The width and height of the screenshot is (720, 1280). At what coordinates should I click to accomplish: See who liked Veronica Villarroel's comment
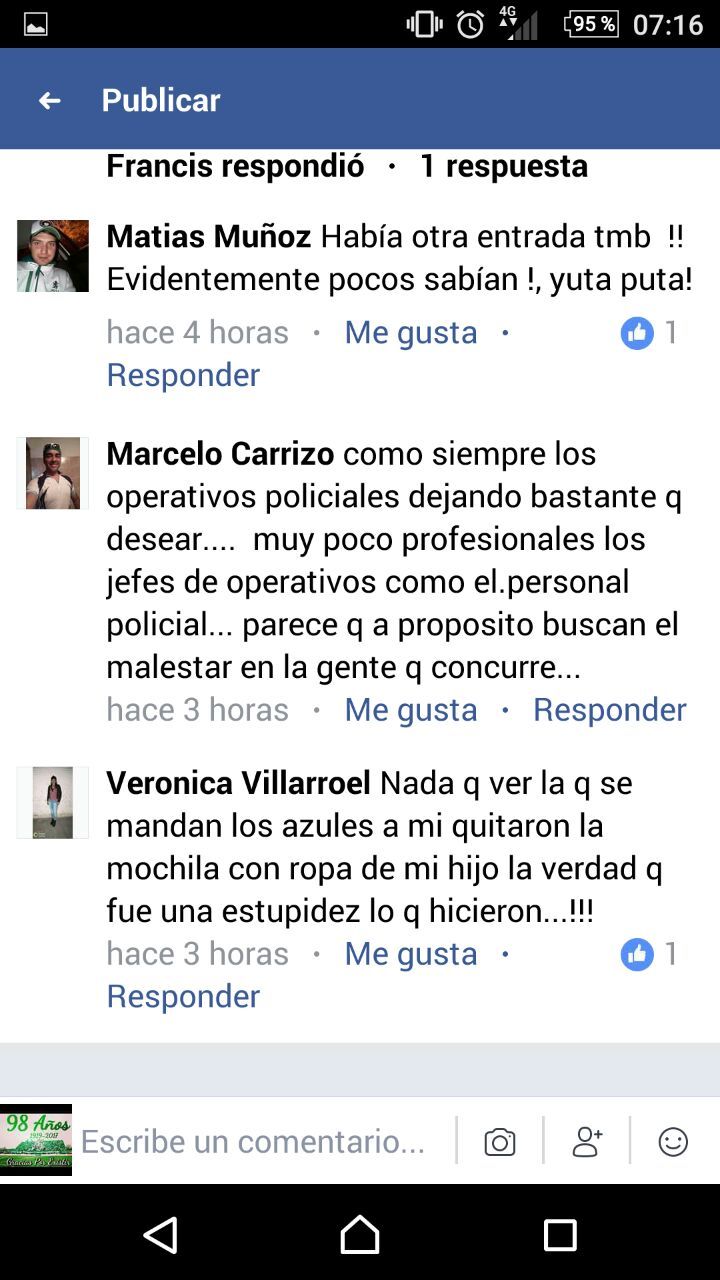[x=651, y=954]
